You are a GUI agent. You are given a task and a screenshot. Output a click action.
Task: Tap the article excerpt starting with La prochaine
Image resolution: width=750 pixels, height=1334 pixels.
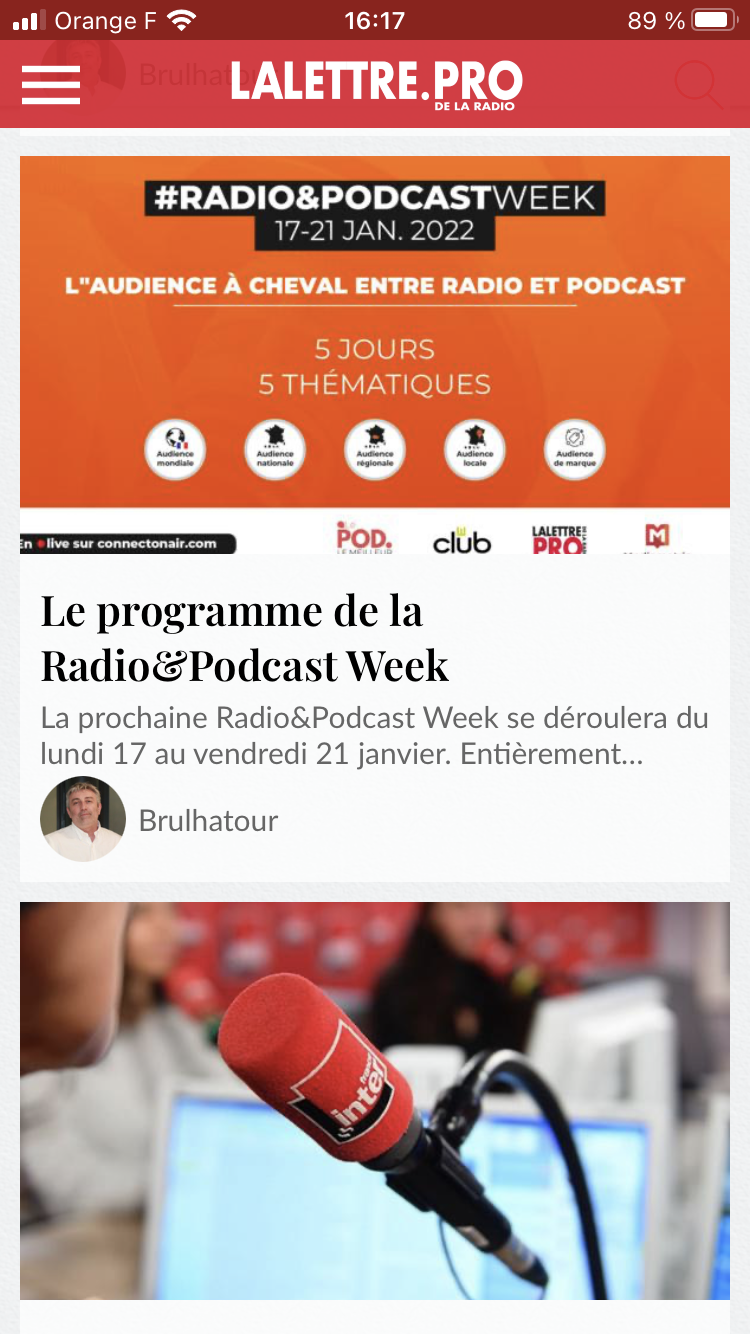[374, 735]
